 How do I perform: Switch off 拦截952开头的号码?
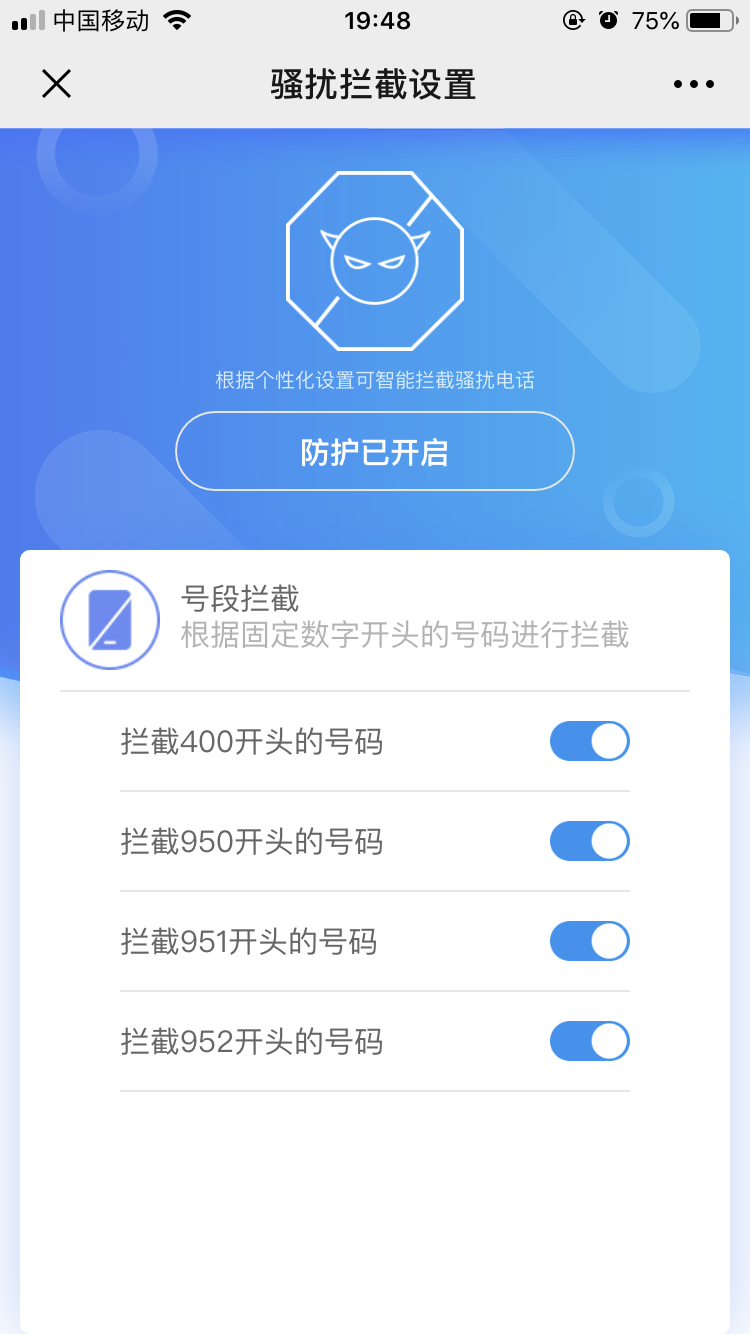(590, 1041)
